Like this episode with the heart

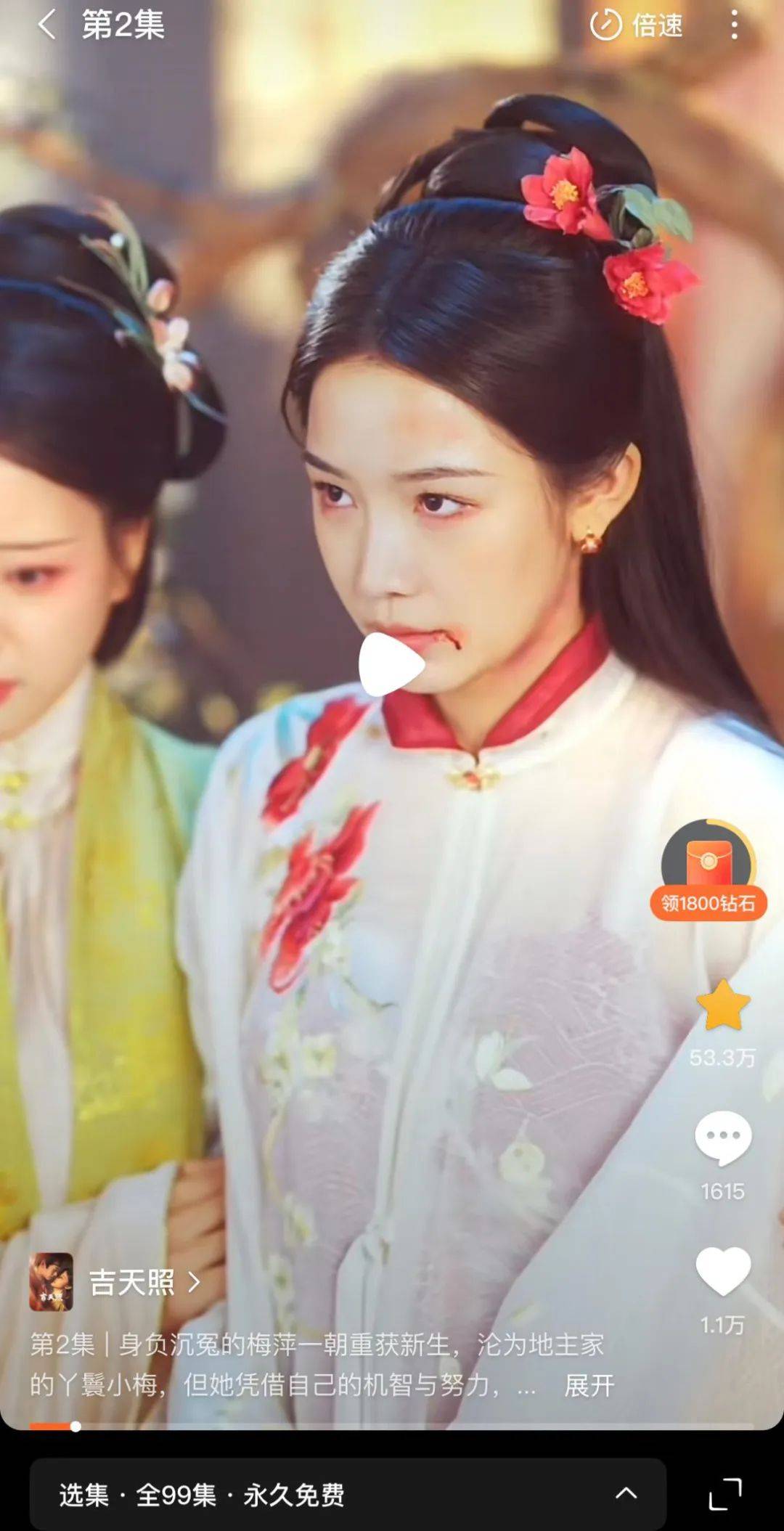pos(722,1270)
